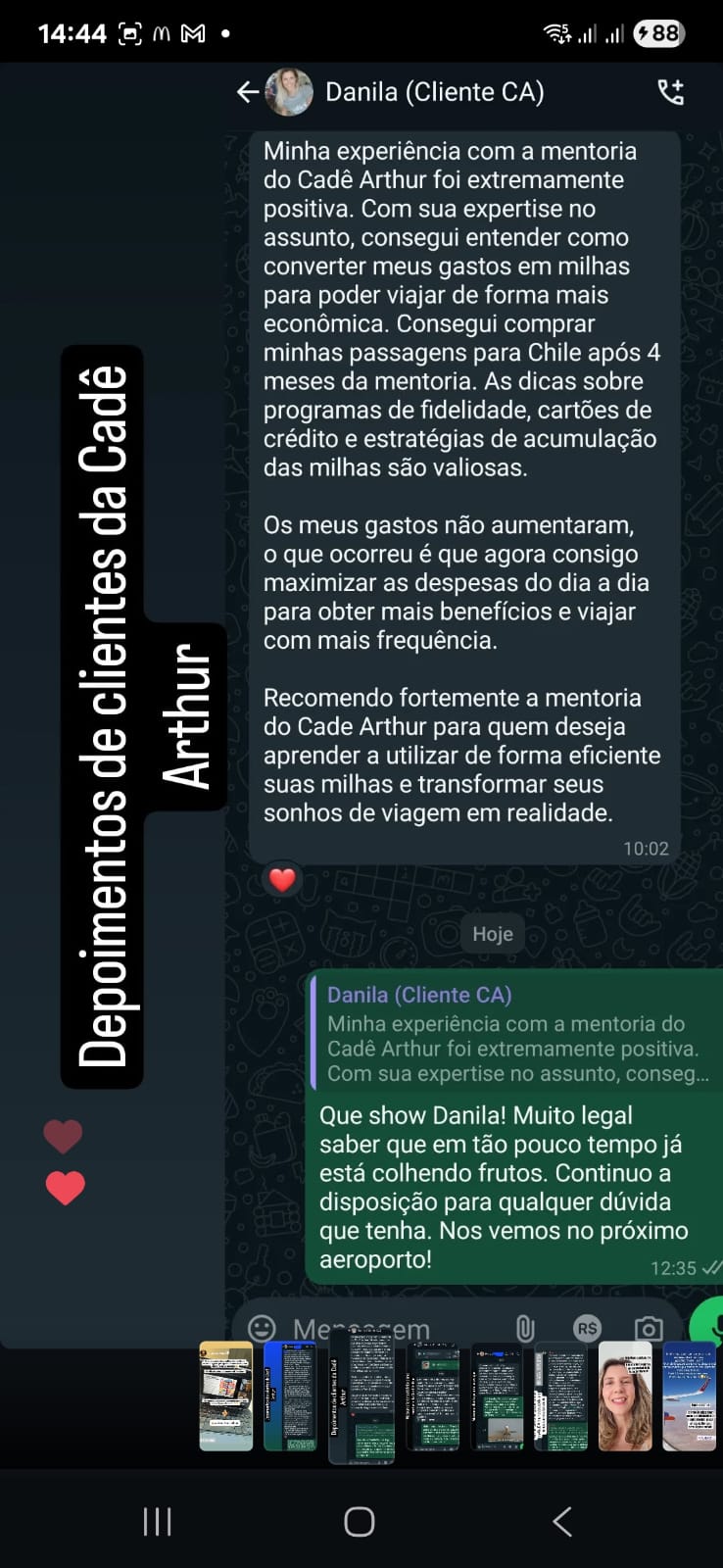The height and width of the screenshot is (1568, 723).
Task: Start a call with Danila using phone icon
Action: pyautogui.click(x=672, y=91)
